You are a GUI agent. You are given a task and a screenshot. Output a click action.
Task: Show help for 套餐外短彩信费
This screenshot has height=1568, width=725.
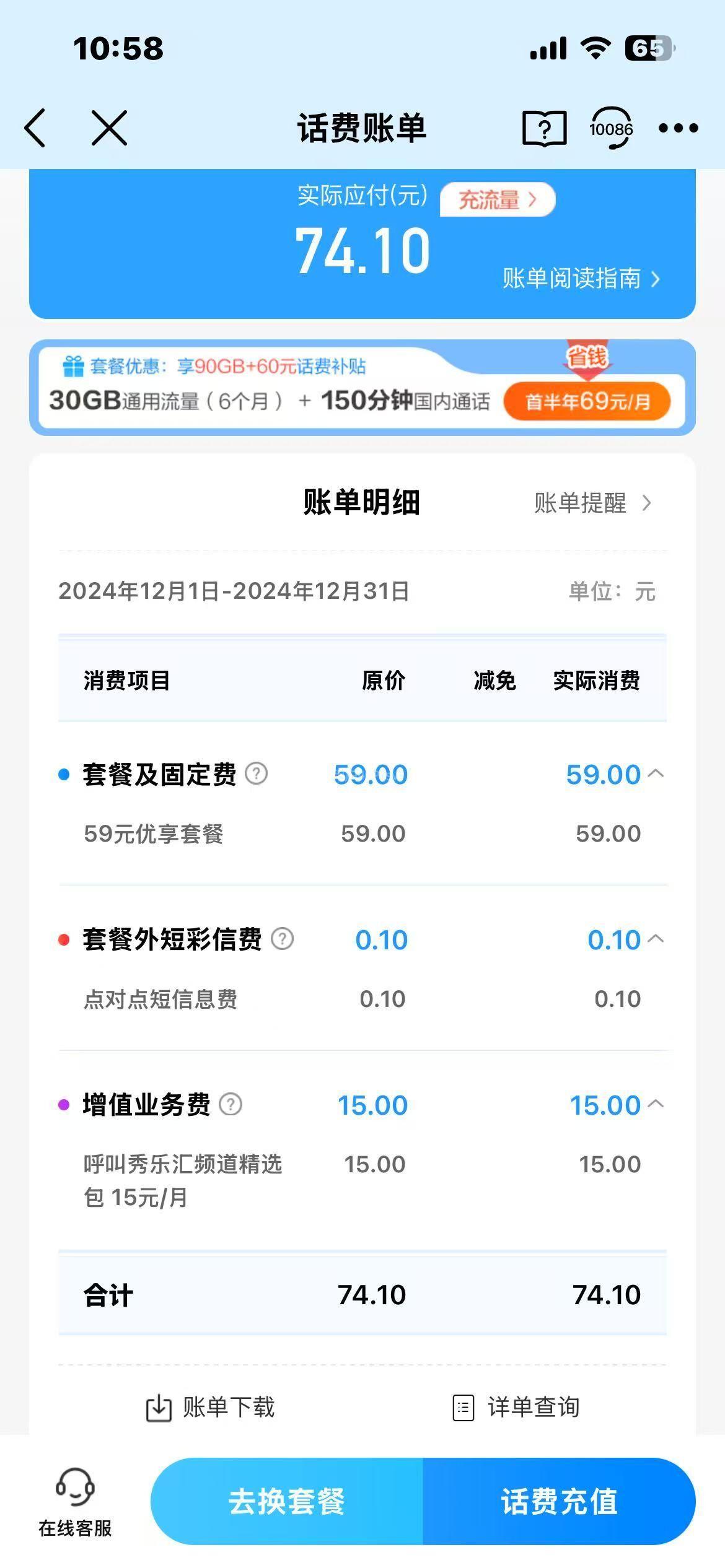coord(283,939)
